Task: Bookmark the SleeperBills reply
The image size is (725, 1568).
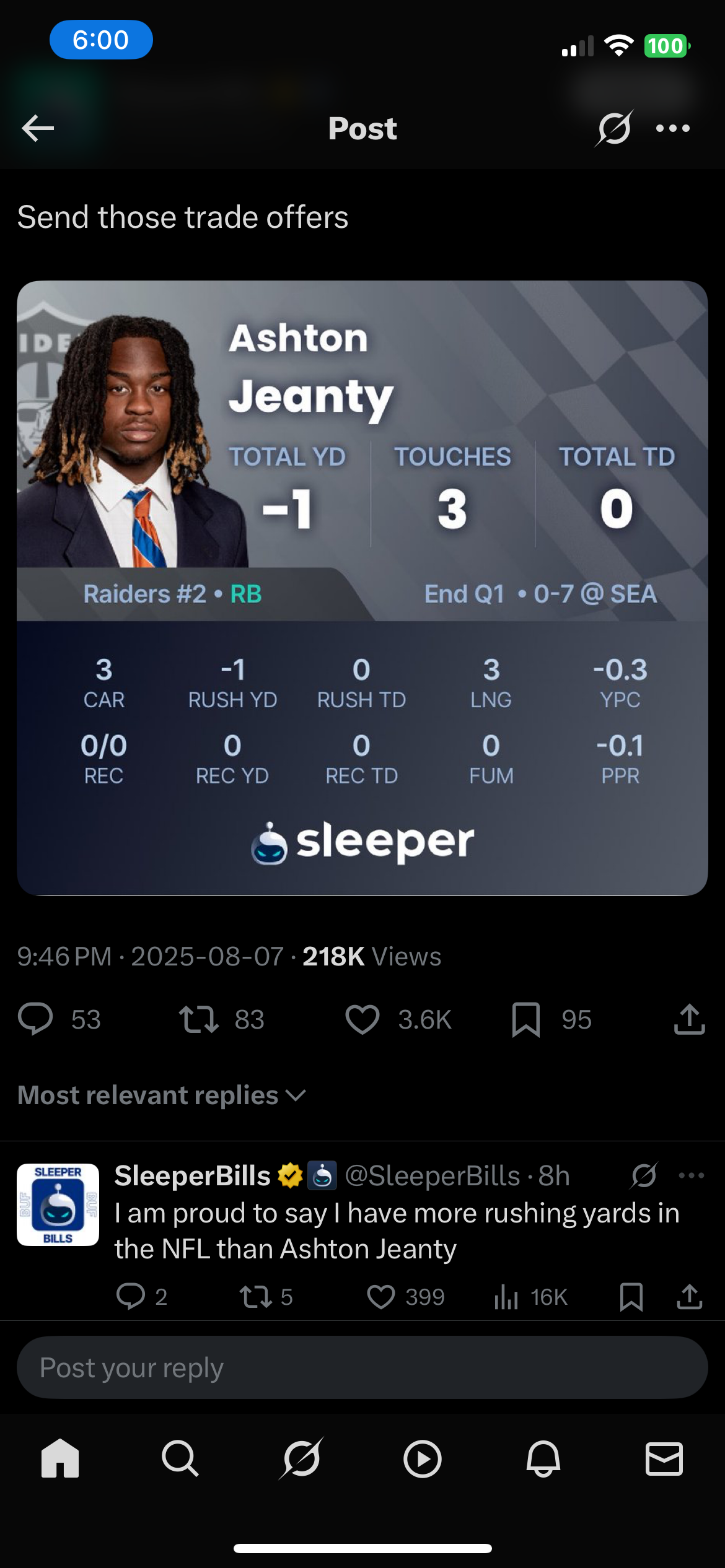Action: (631, 1296)
